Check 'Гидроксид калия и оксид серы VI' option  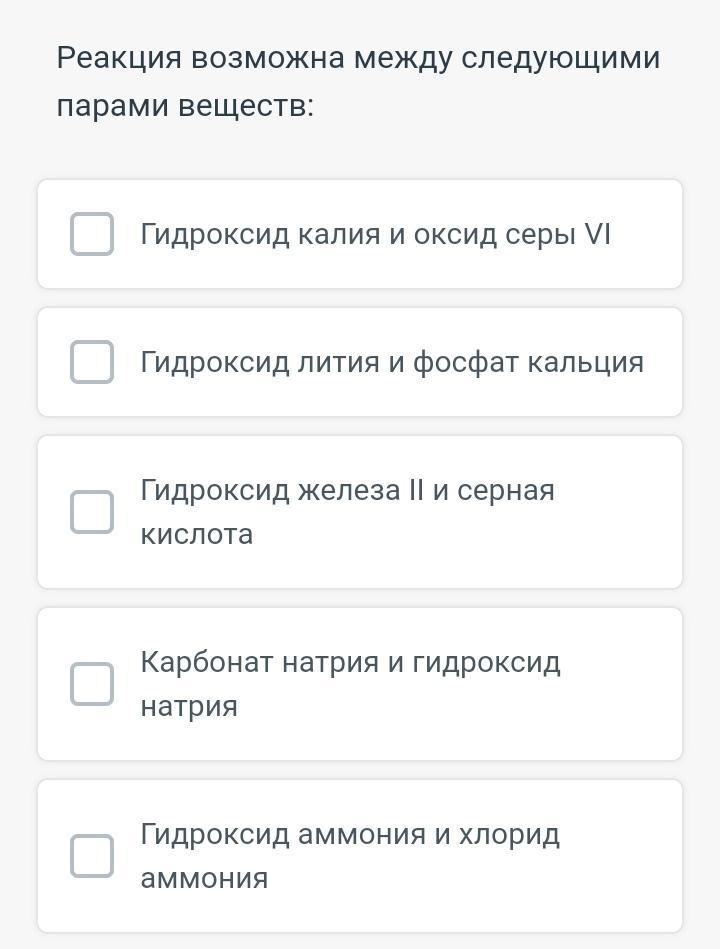pyautogui.click(x=92, y=234)
